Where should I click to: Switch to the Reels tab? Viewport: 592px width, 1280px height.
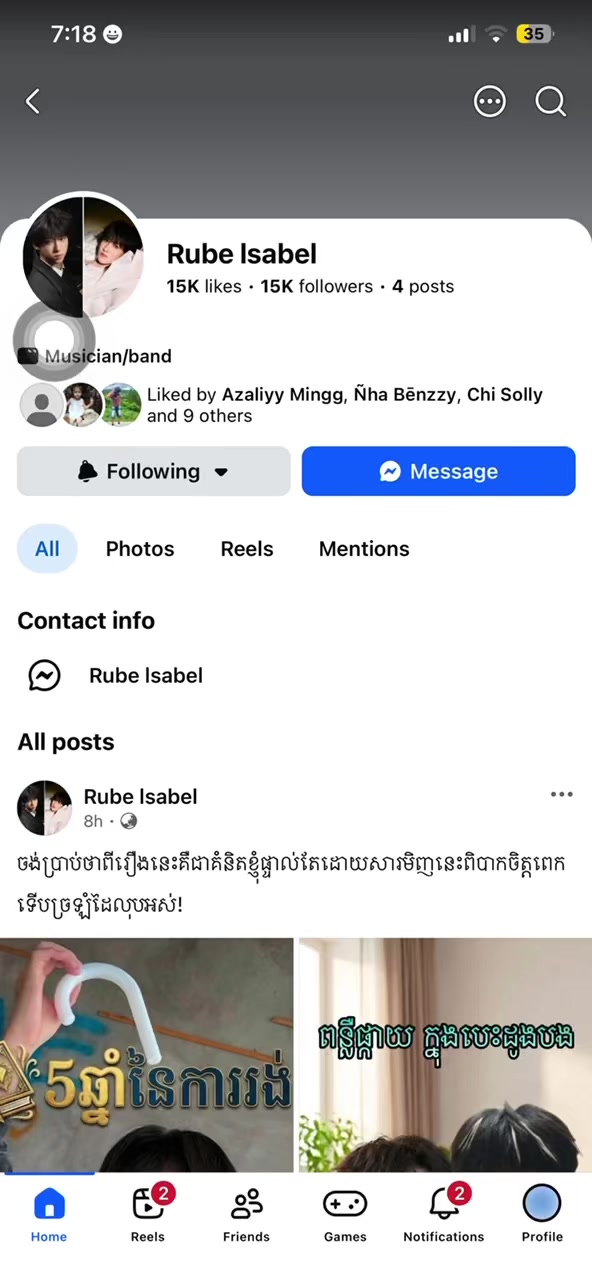pos(247,549)
